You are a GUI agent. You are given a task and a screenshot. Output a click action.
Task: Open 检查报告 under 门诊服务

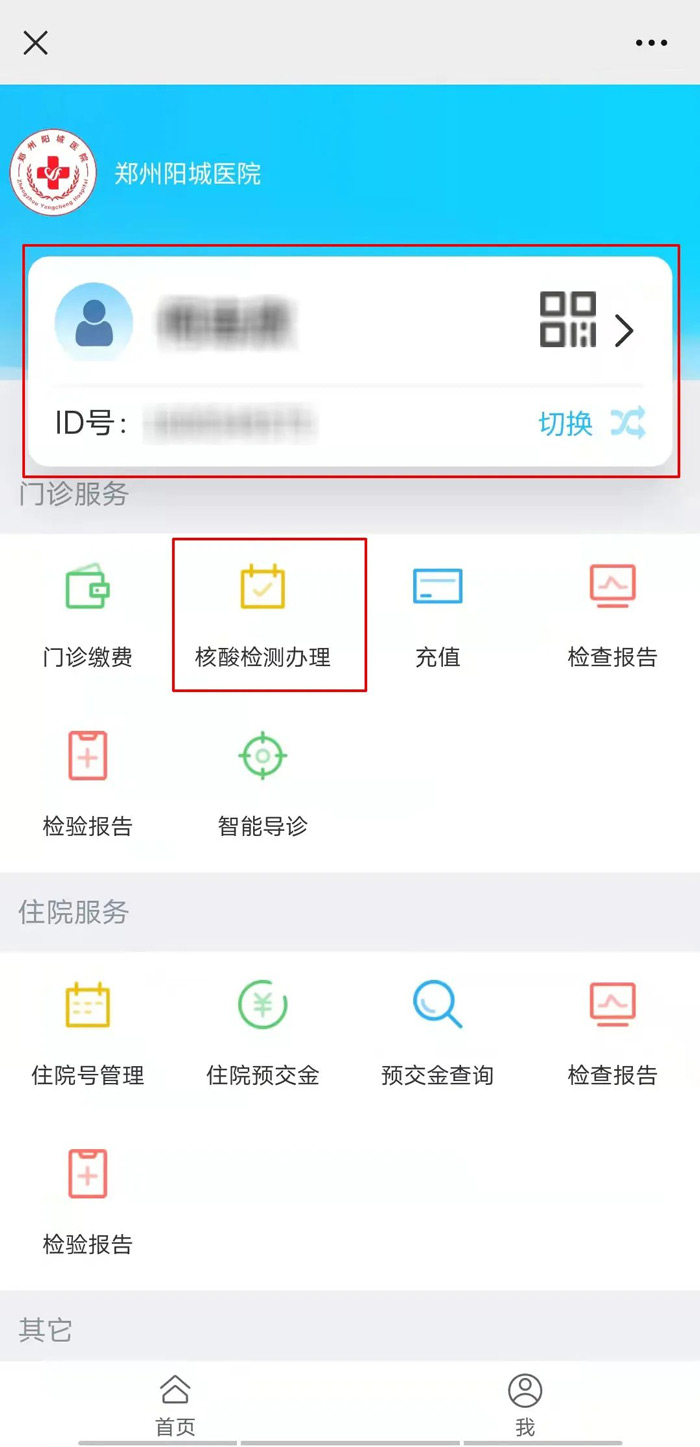612,614
